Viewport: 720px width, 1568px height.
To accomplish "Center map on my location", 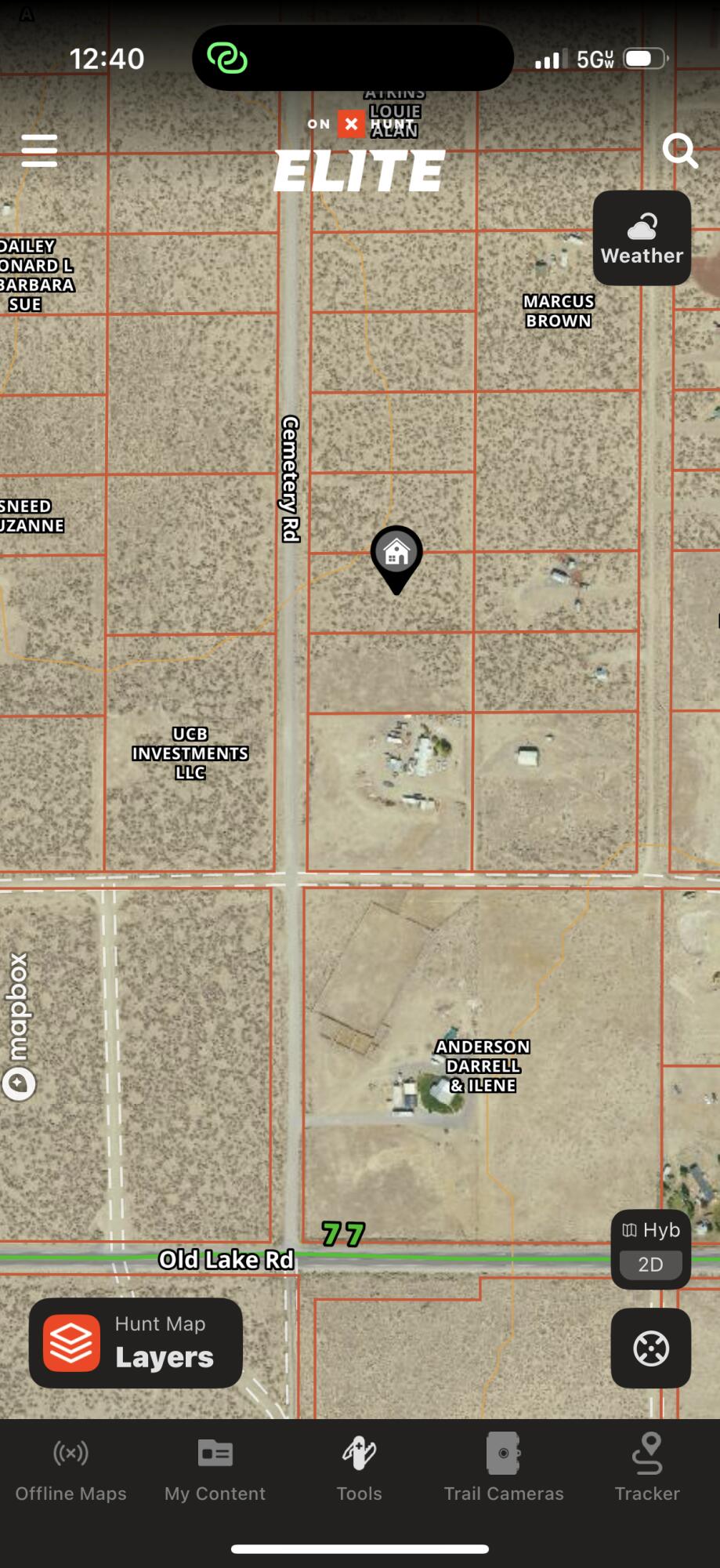I will click(x=650, y=1348).
